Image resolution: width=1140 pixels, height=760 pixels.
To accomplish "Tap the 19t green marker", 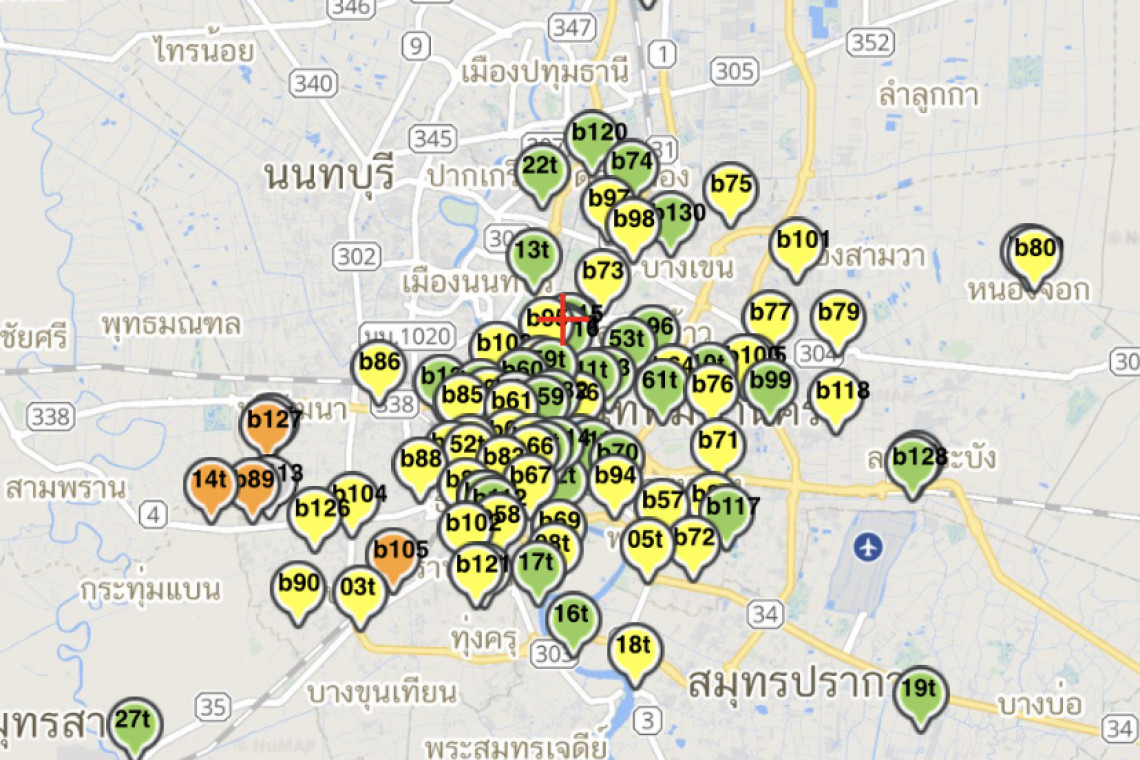I will (919, 692).
